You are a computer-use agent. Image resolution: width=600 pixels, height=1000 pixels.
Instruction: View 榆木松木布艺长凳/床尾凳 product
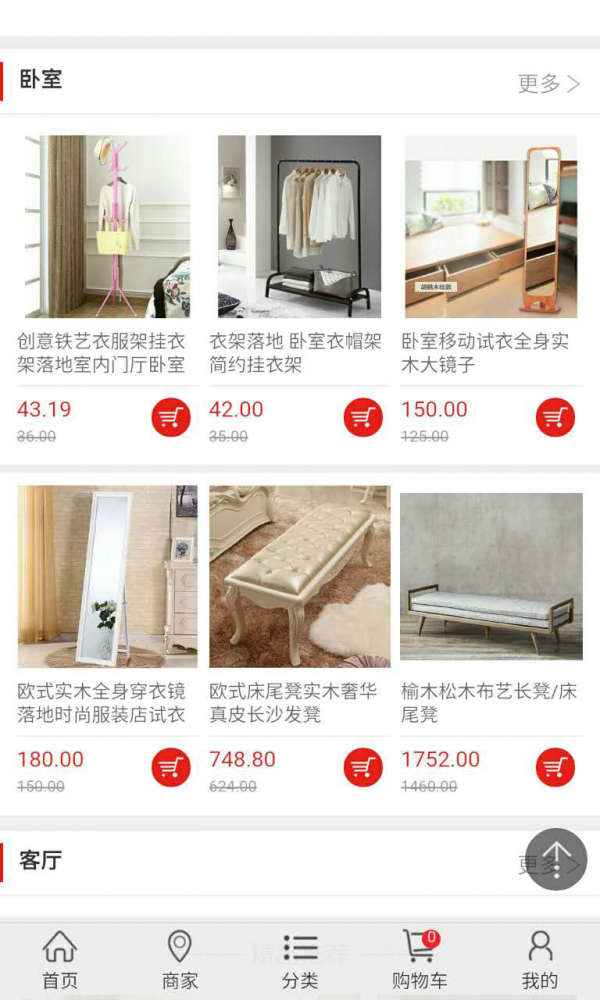491,577
